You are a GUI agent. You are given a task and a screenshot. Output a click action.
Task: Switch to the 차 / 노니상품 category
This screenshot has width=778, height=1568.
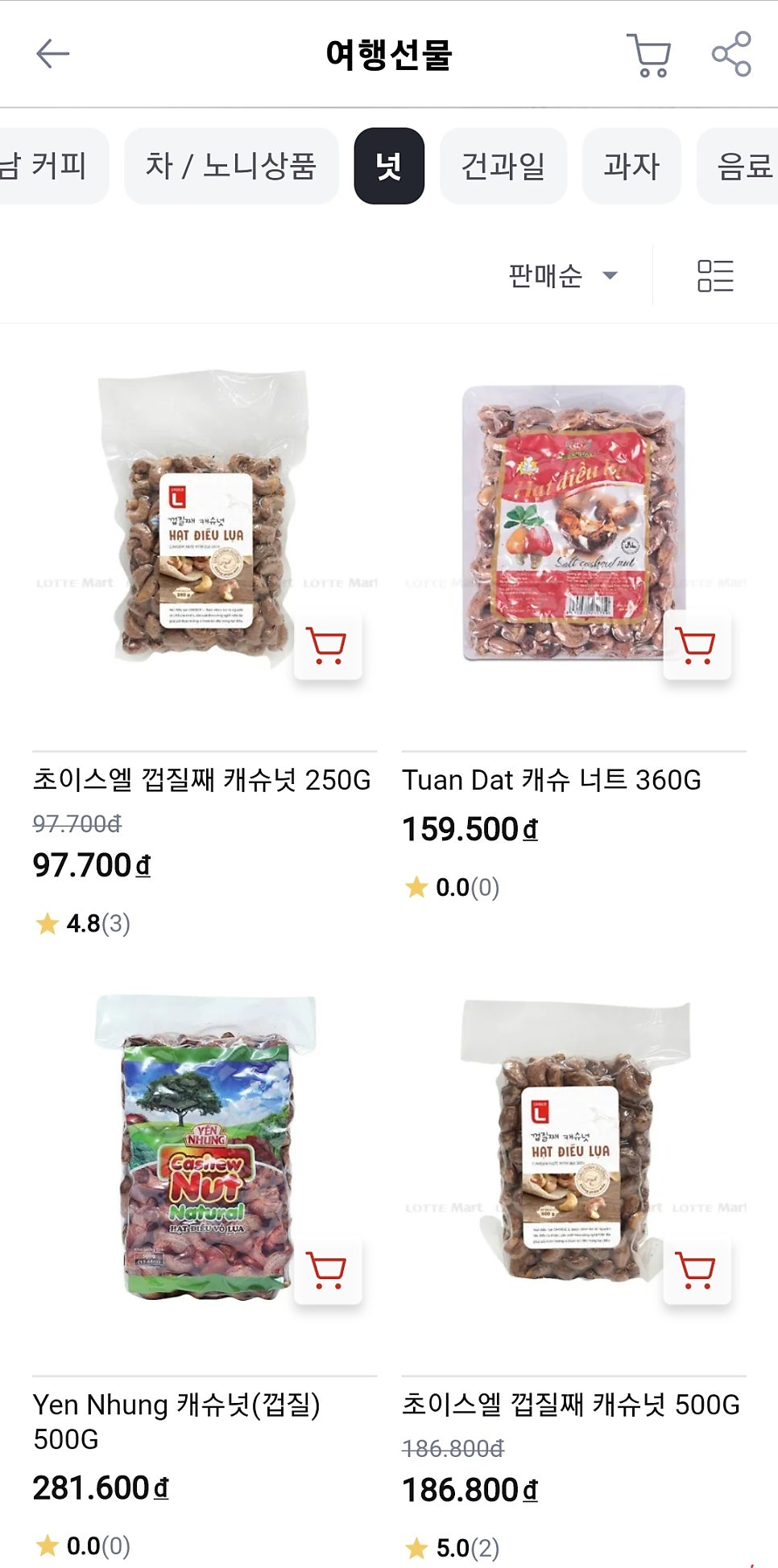[x=231, y=166]
